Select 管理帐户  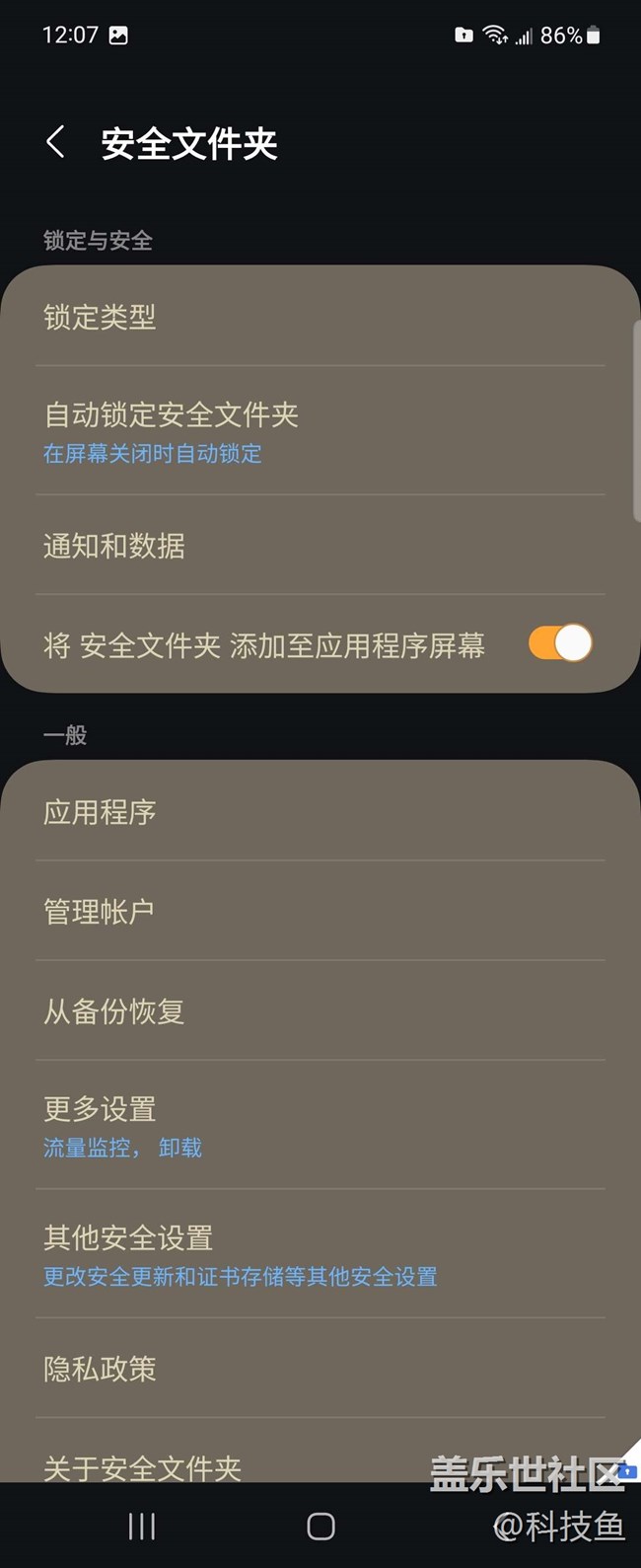tap(320, 911)
